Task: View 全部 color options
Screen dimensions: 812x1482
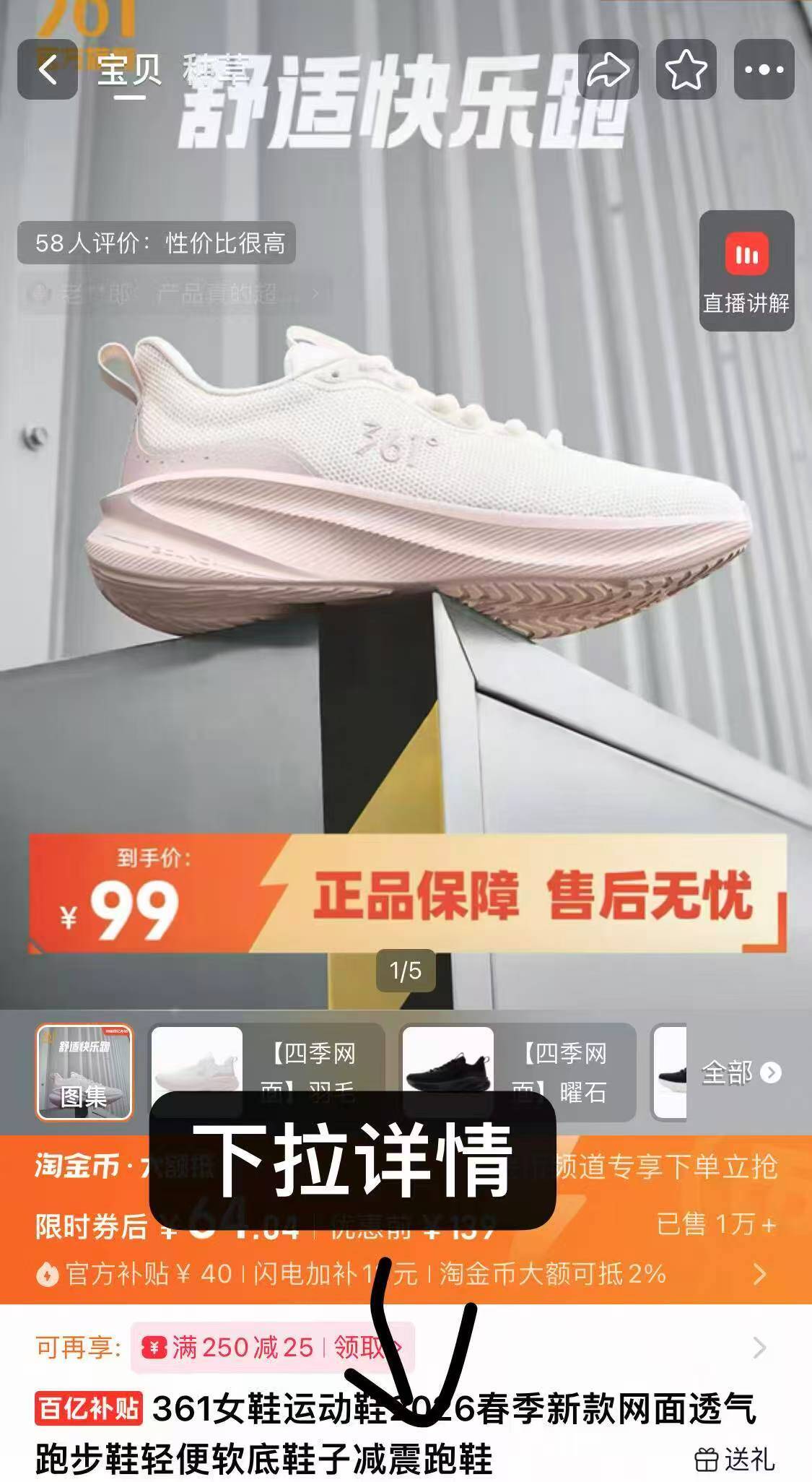Action: 741,1072
